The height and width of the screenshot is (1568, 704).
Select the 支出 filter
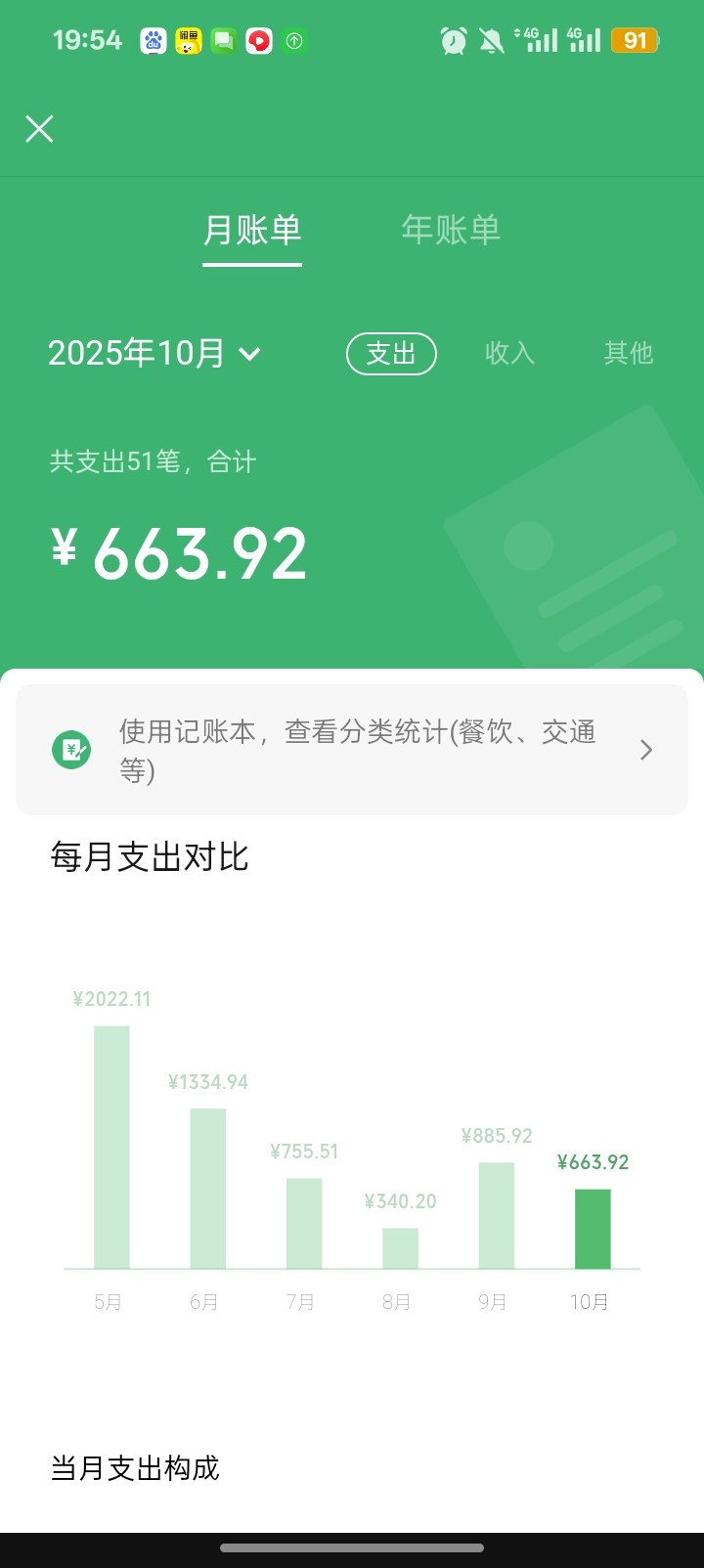(x=391, y=353)
